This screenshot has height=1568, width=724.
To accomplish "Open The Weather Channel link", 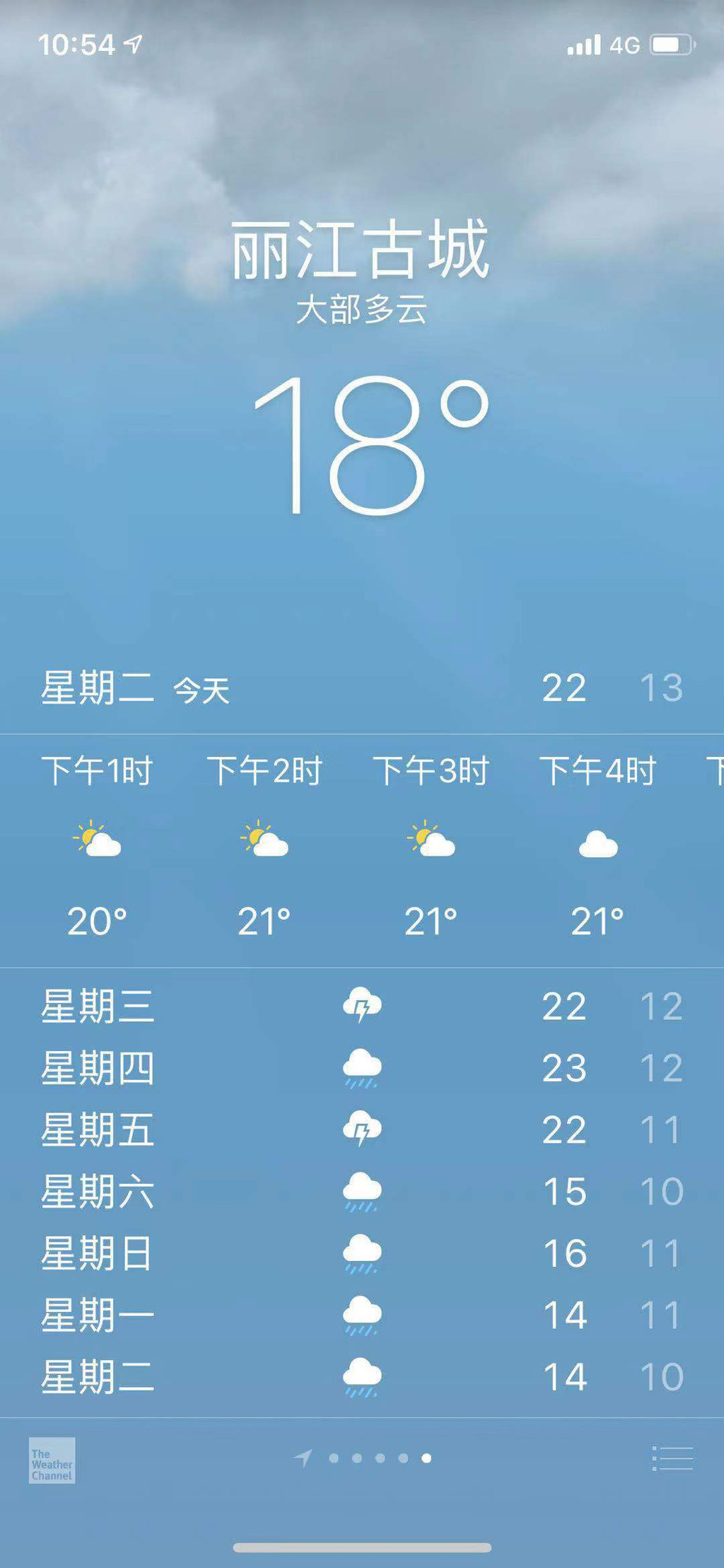I will point(52,1460).
